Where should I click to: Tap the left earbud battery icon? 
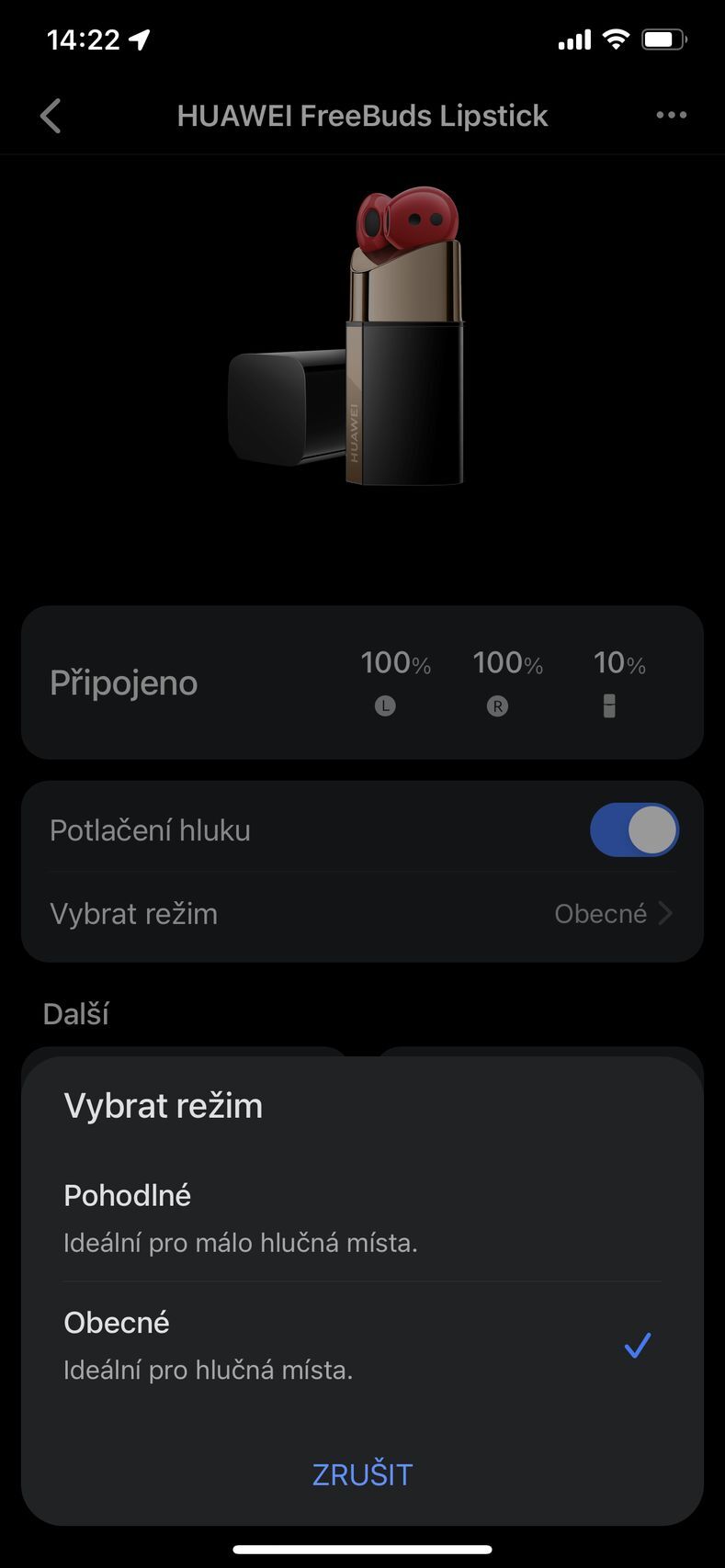coord(385,705)
